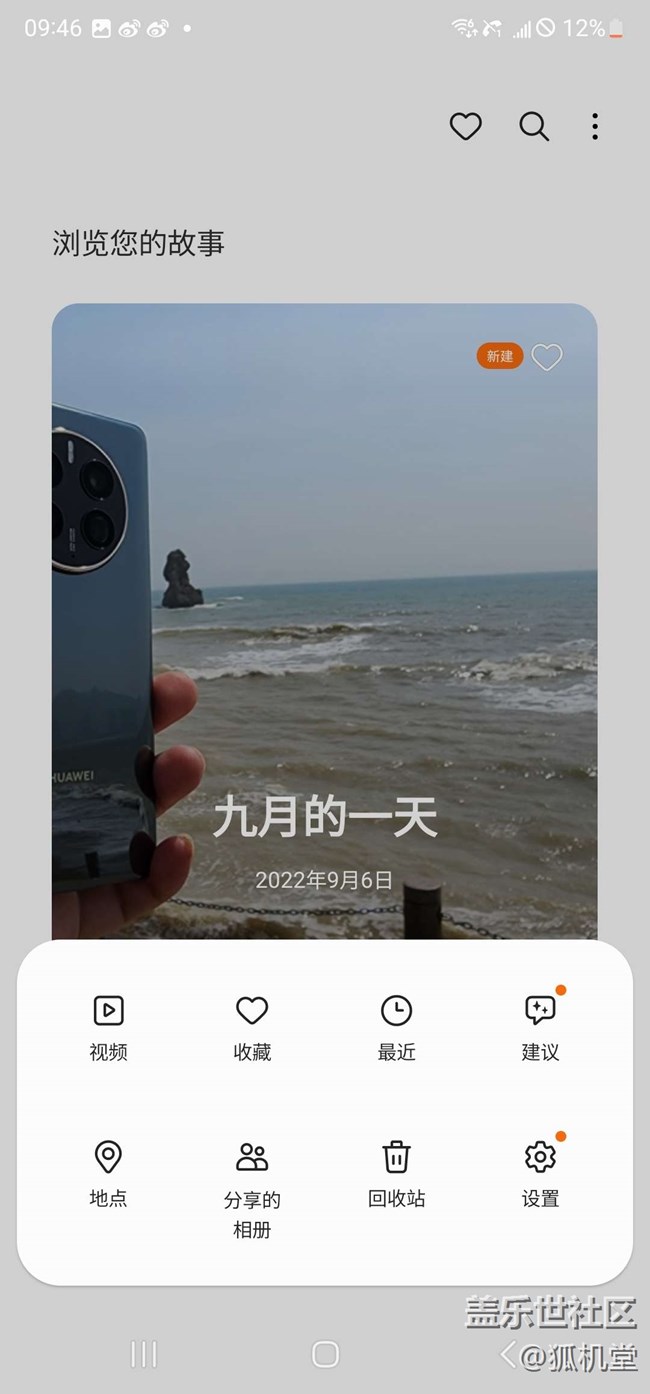Open 设置 settings
Screen dimensions: 650x1394
pos(540,1173)
